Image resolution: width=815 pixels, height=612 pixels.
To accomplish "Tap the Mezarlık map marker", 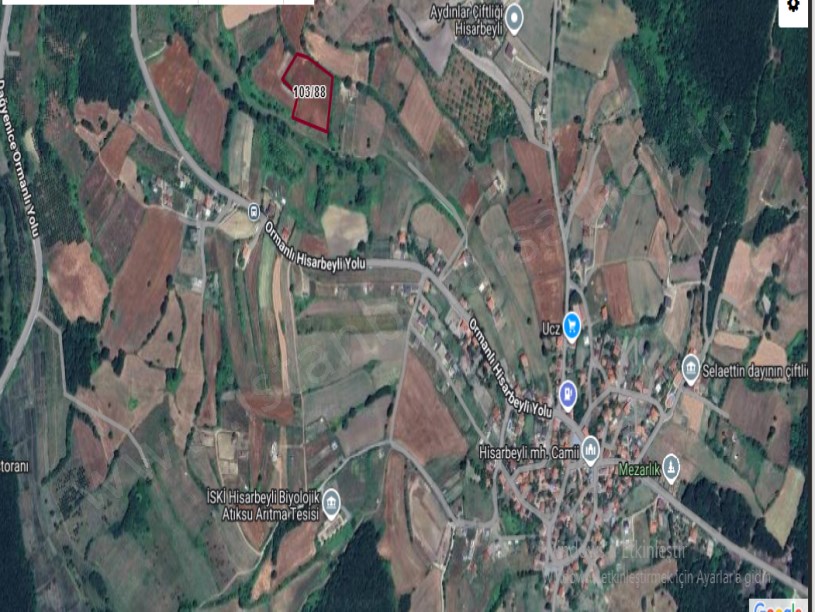I will 670,465.
